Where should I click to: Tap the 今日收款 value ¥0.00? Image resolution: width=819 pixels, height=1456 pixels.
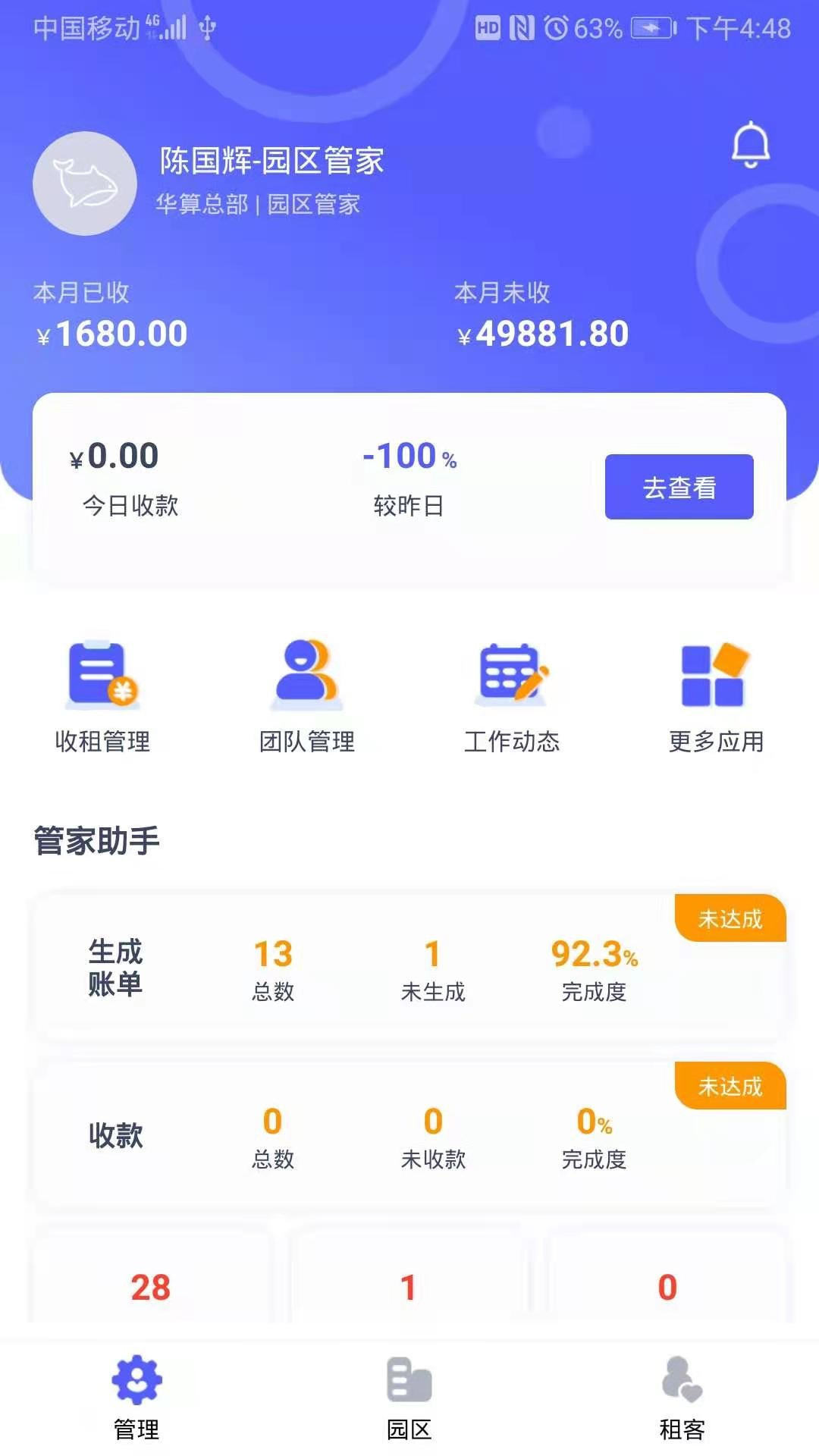click(x=112, y=457)
